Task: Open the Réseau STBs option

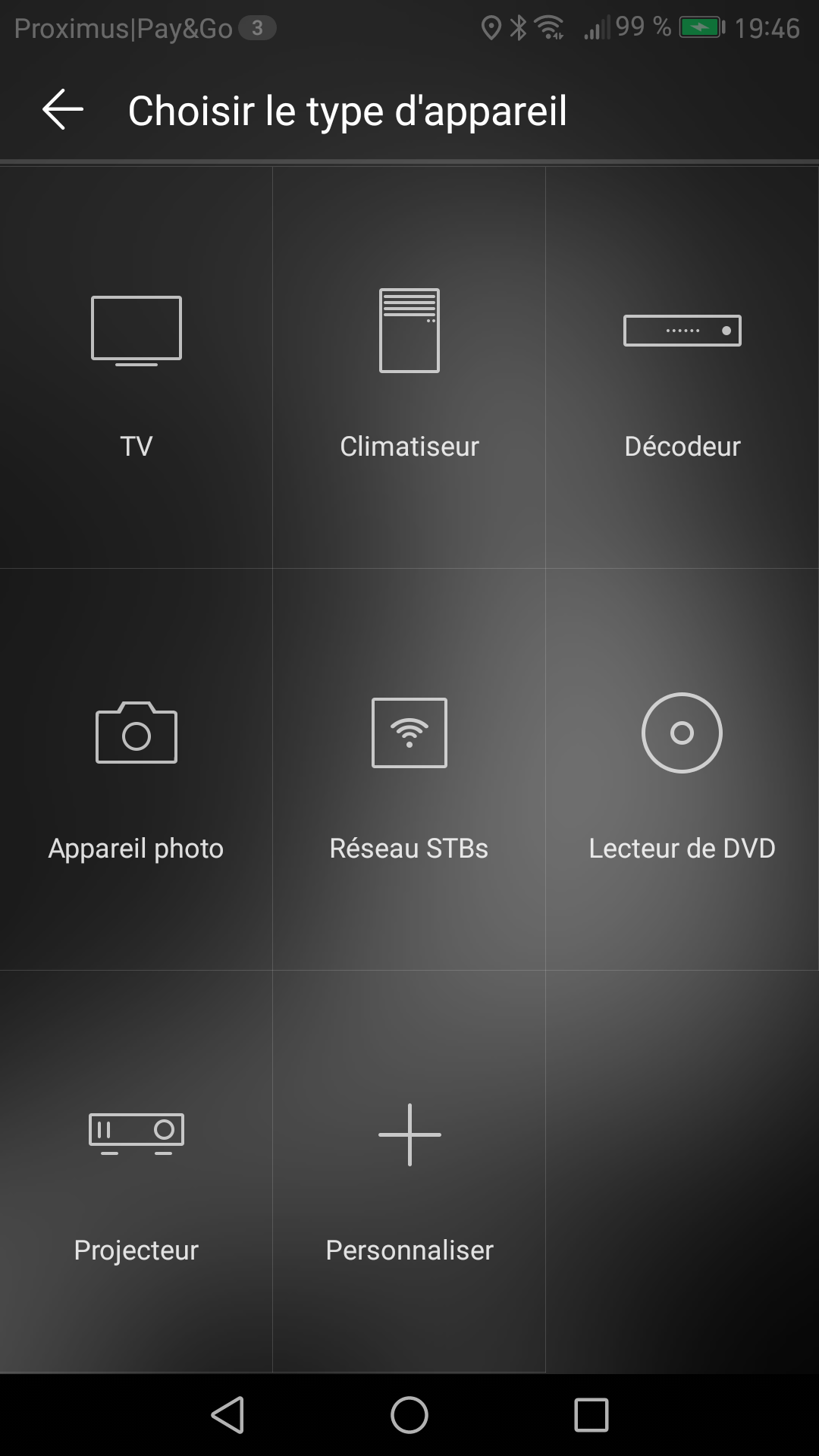Action: tap(409, 770)
